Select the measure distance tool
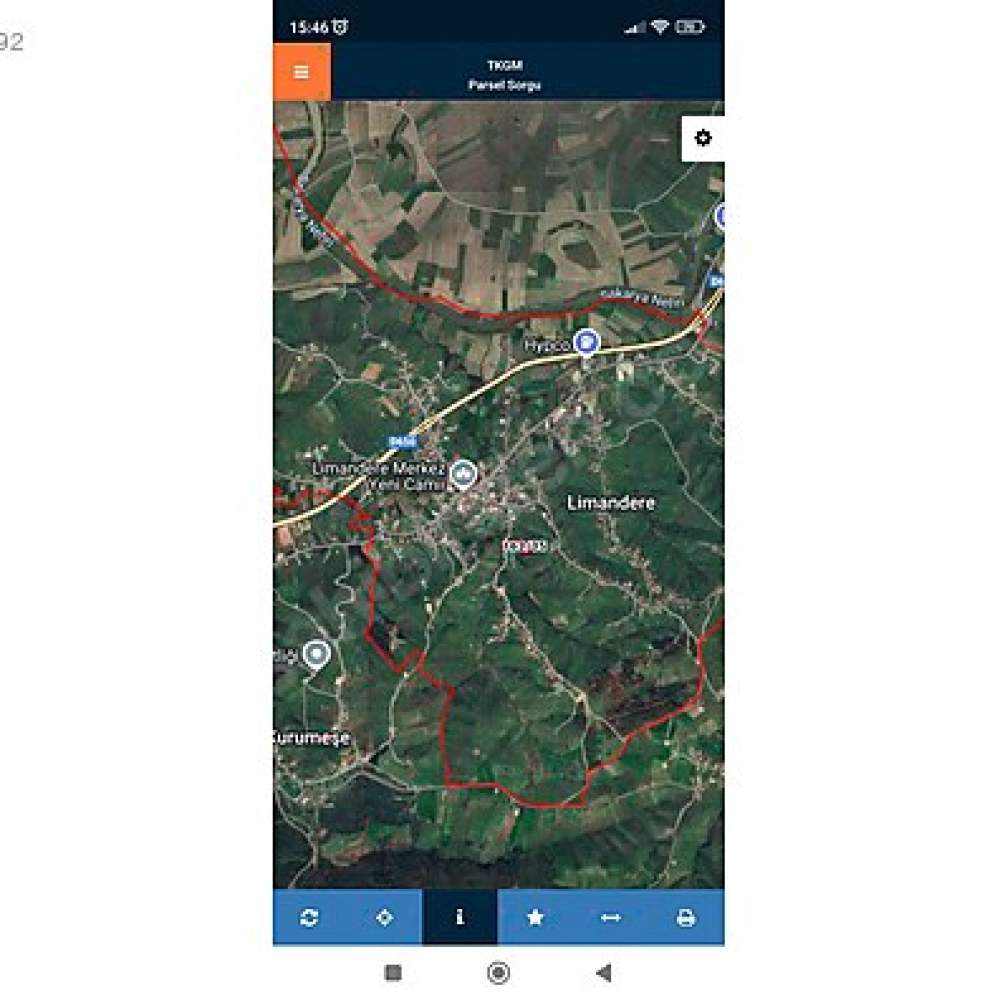The width and height of the screenshot is (1000, 1000). click(x=611, y=917)
